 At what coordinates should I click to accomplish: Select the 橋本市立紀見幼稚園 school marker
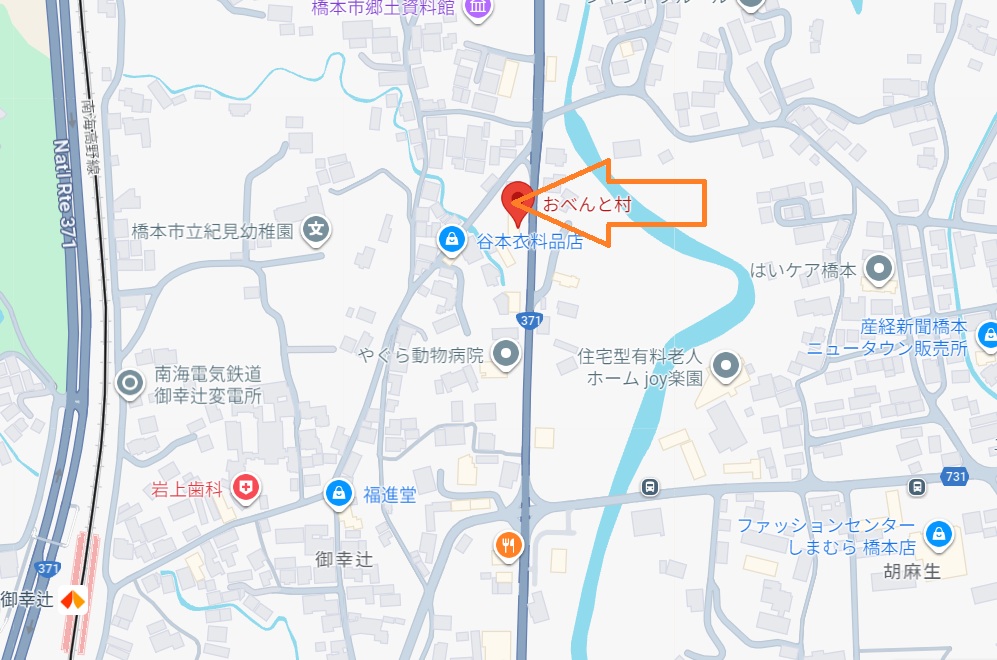(x=317, y=230)
